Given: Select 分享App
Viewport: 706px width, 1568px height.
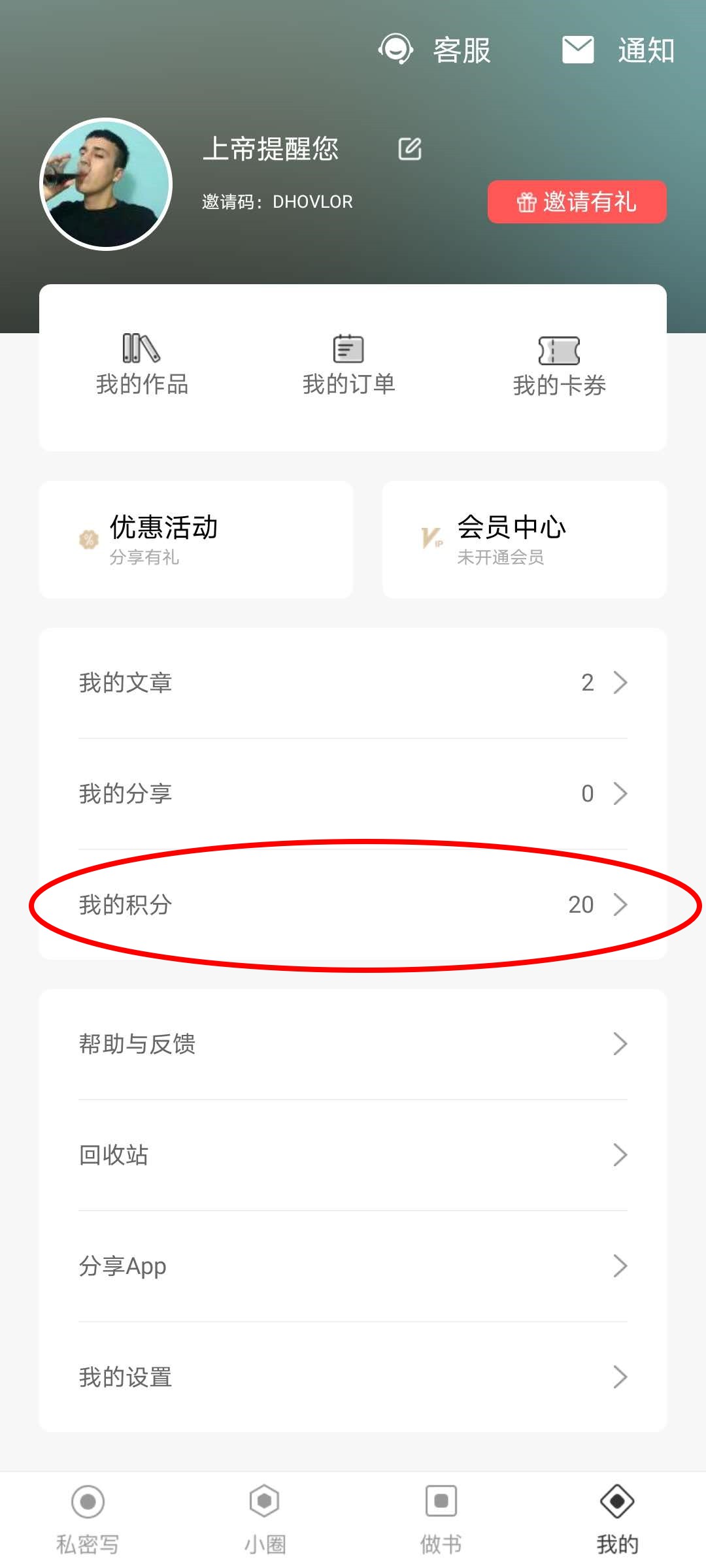Looking at the screenshot, I should [x=353, y=1266].
